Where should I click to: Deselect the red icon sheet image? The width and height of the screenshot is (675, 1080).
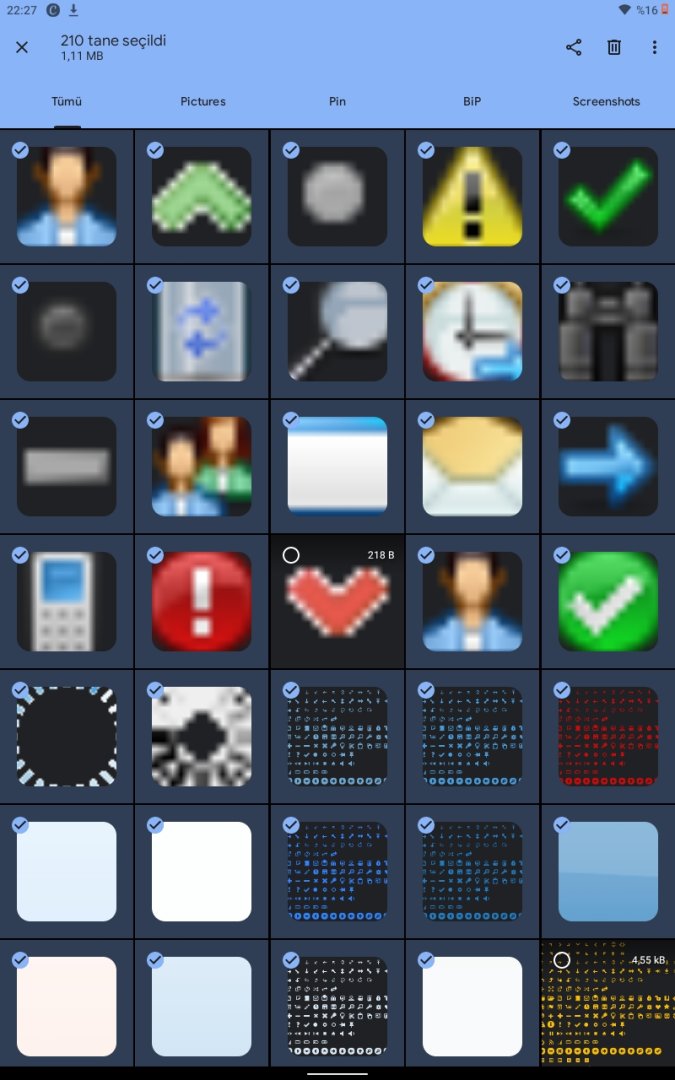[607, 737]
